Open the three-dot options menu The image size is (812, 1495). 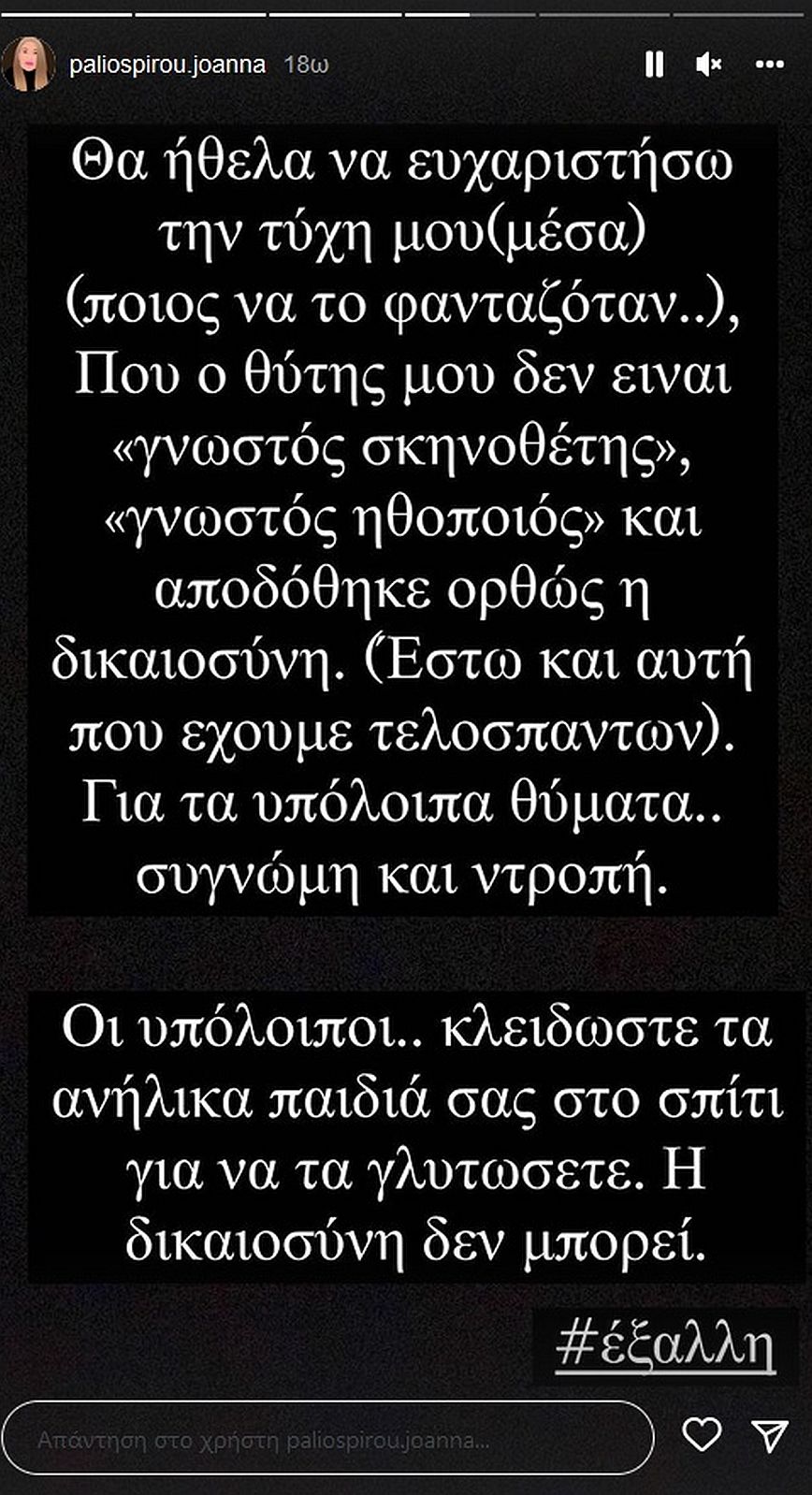[769, 65]
